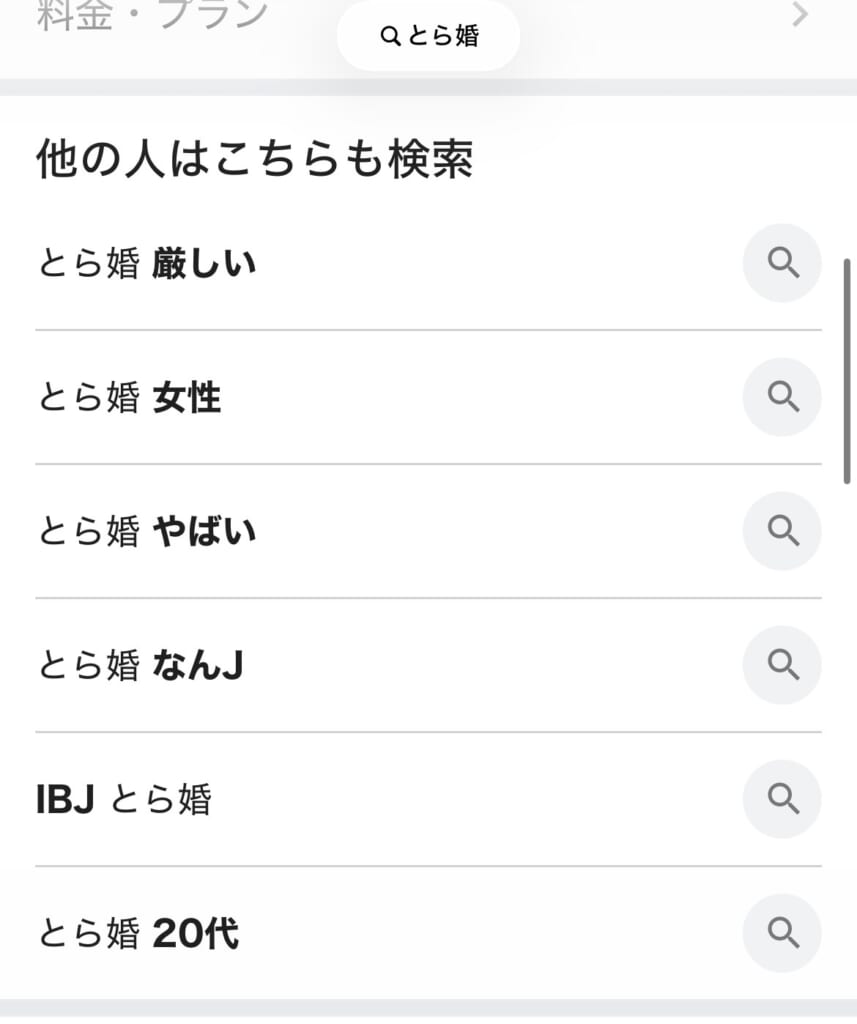Screen dimensions: 857x1024
Task: Look up とら婚 なんJ
Action: 141,666
